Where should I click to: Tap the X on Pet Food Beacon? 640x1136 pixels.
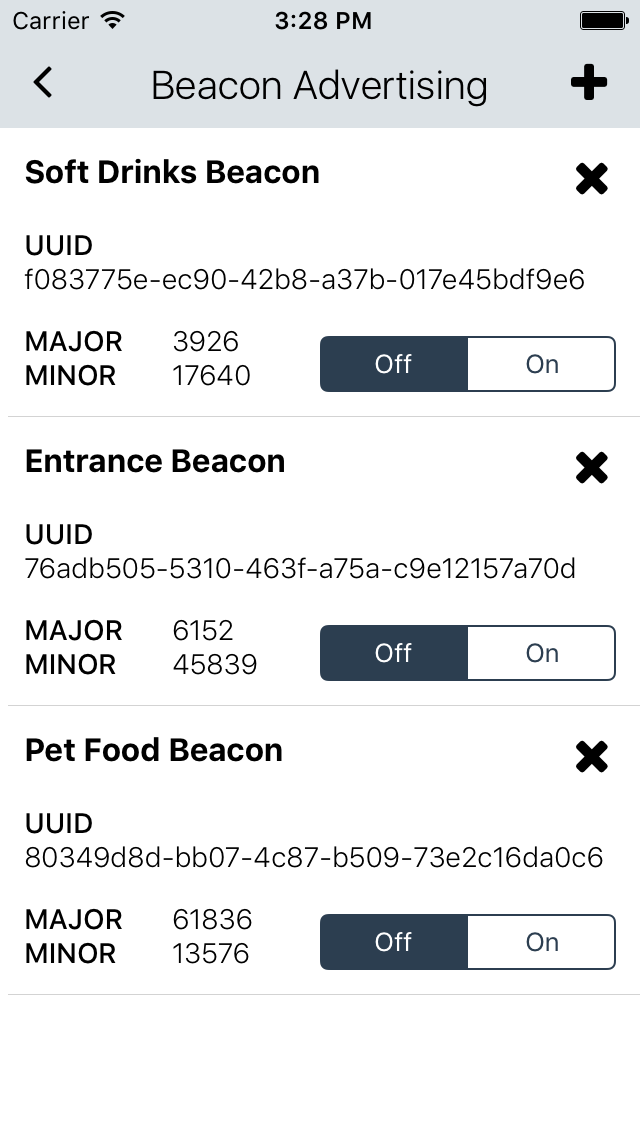pos(592,757)
